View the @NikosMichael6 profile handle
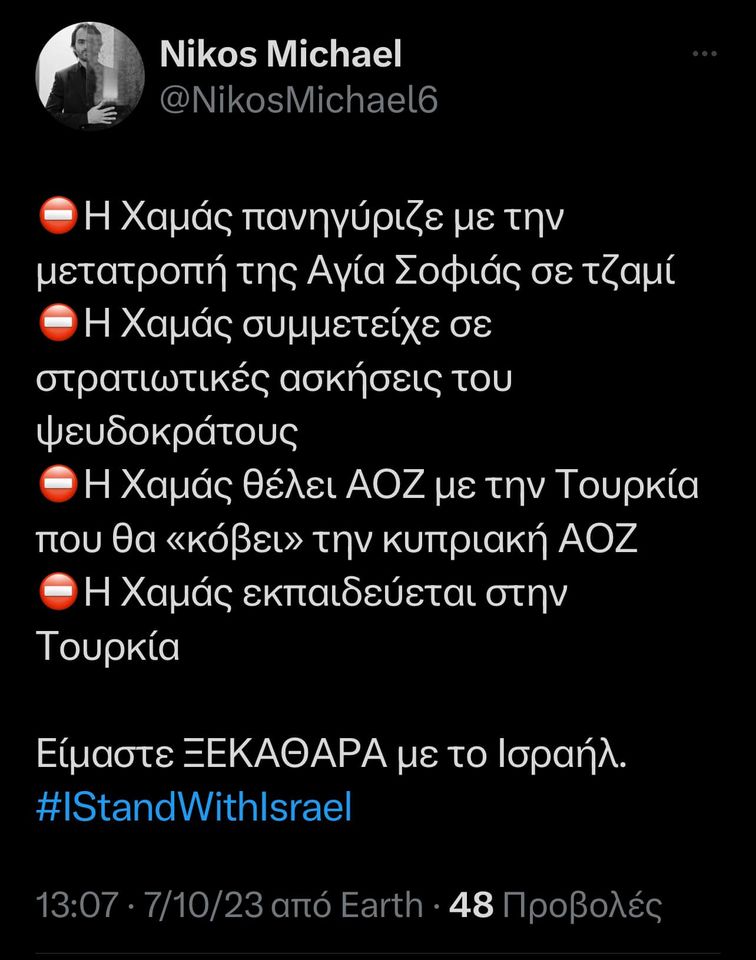Viewport: 756px width, 960px height. tap(299, 101)
